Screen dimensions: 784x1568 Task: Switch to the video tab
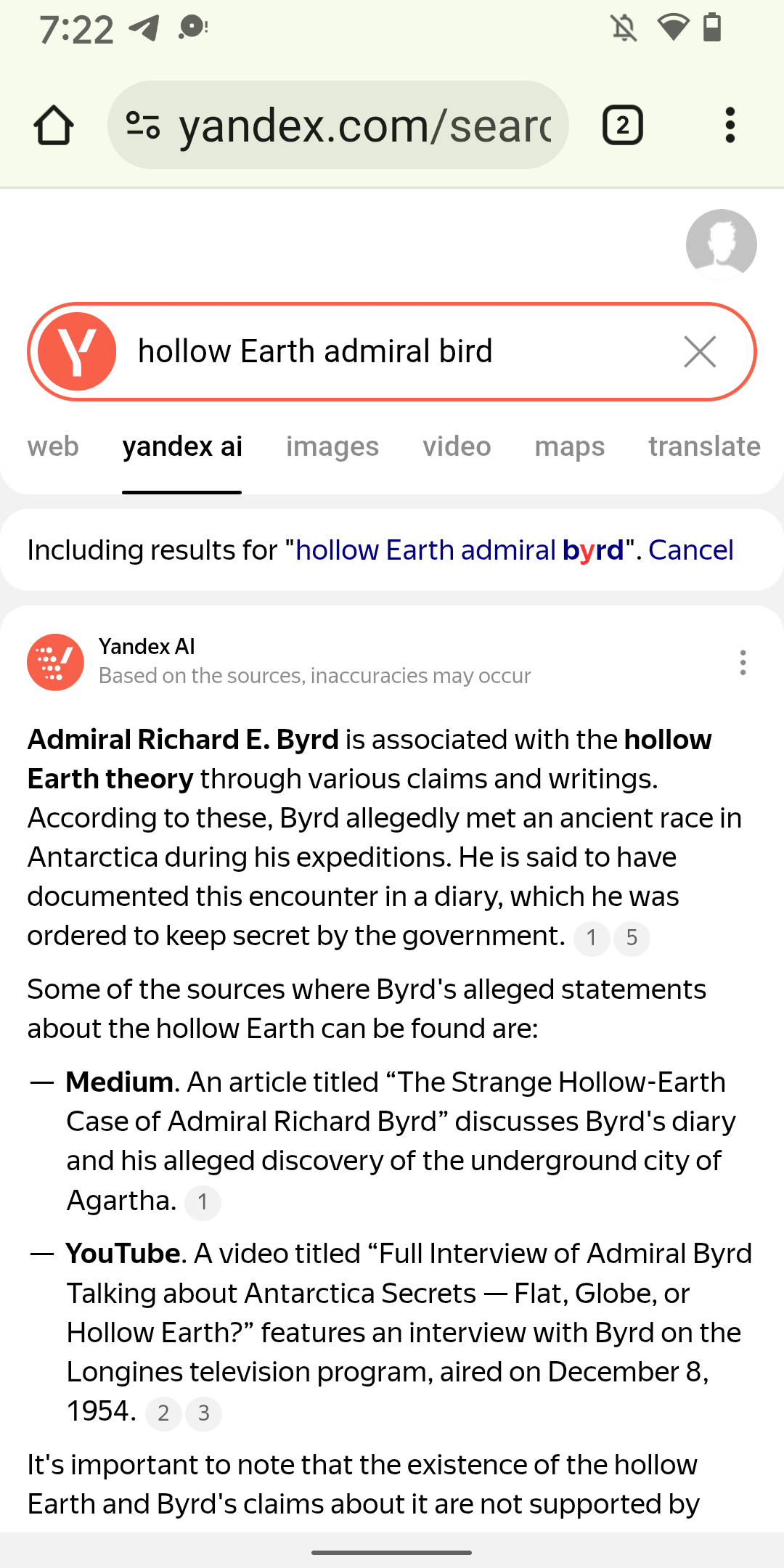click(457, 446)
